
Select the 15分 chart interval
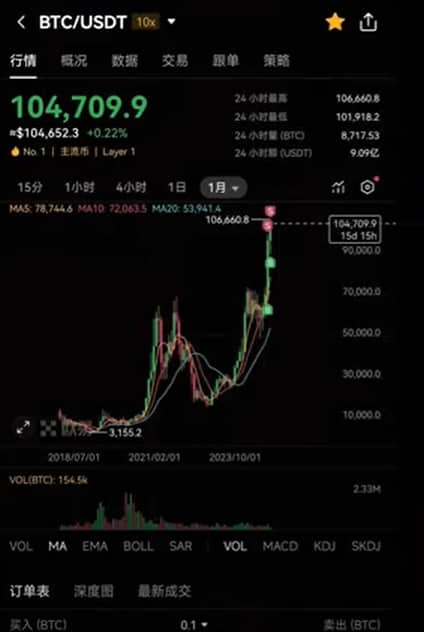[30, 187]
